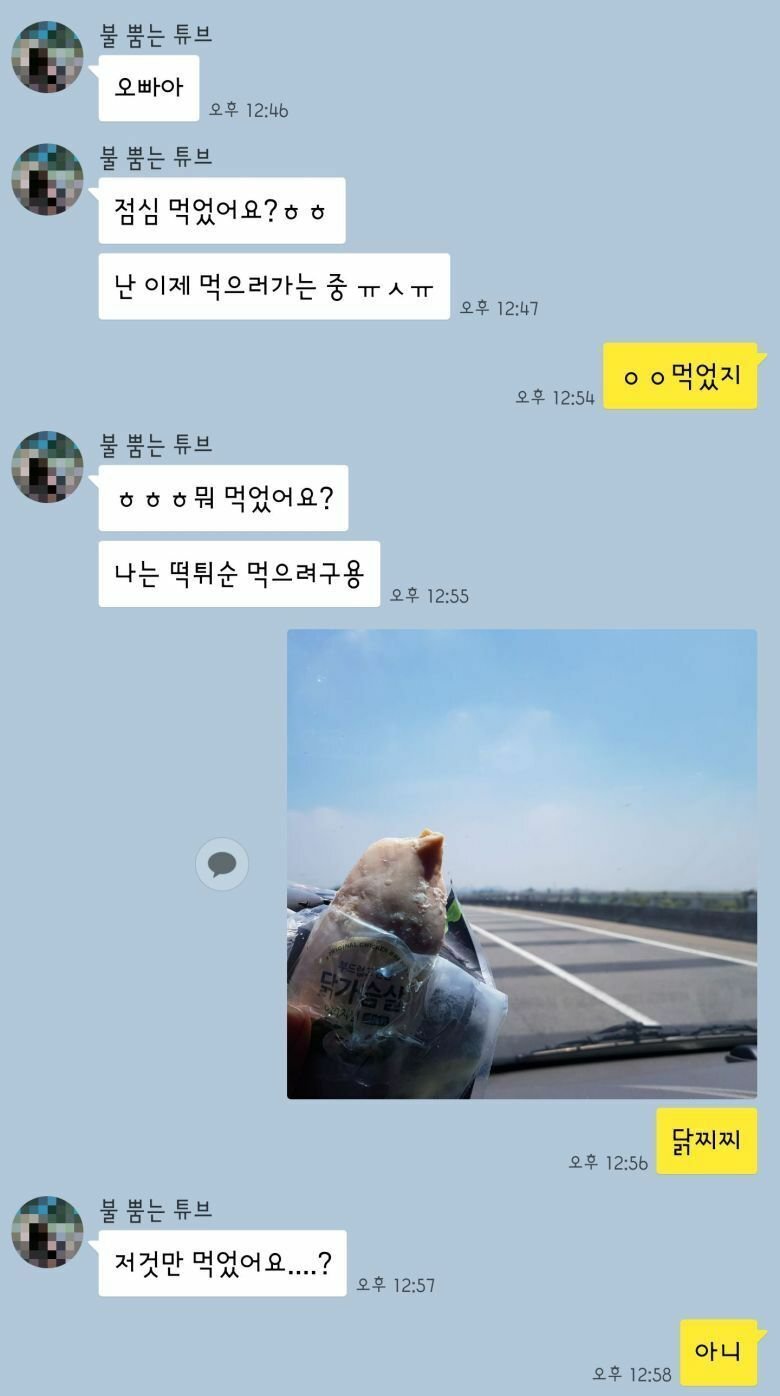
Task: Tap the 나는 떡튀순 먹으려구용 message
Action: point(238,574)
